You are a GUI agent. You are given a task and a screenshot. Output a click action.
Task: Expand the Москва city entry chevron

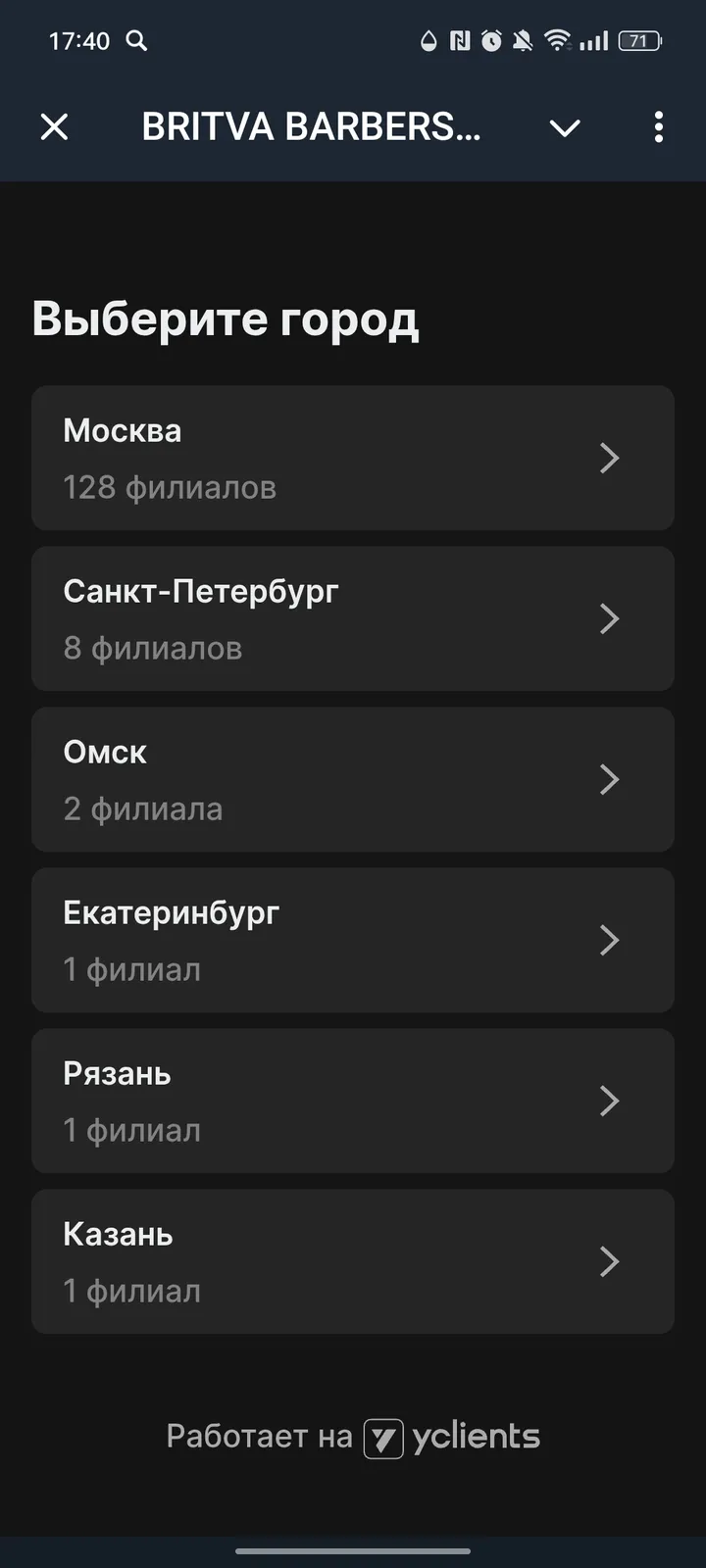610,459
